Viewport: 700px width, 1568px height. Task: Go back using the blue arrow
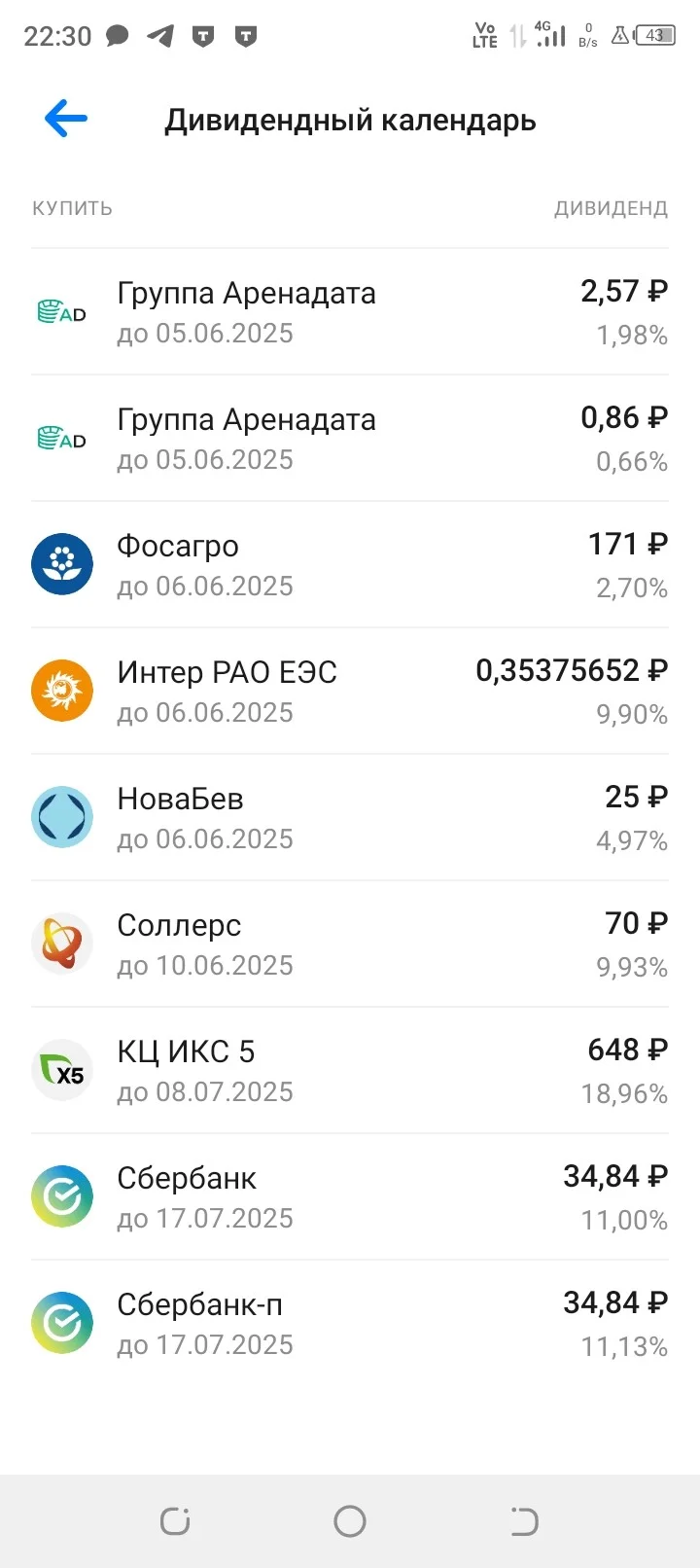click(66, 120)
